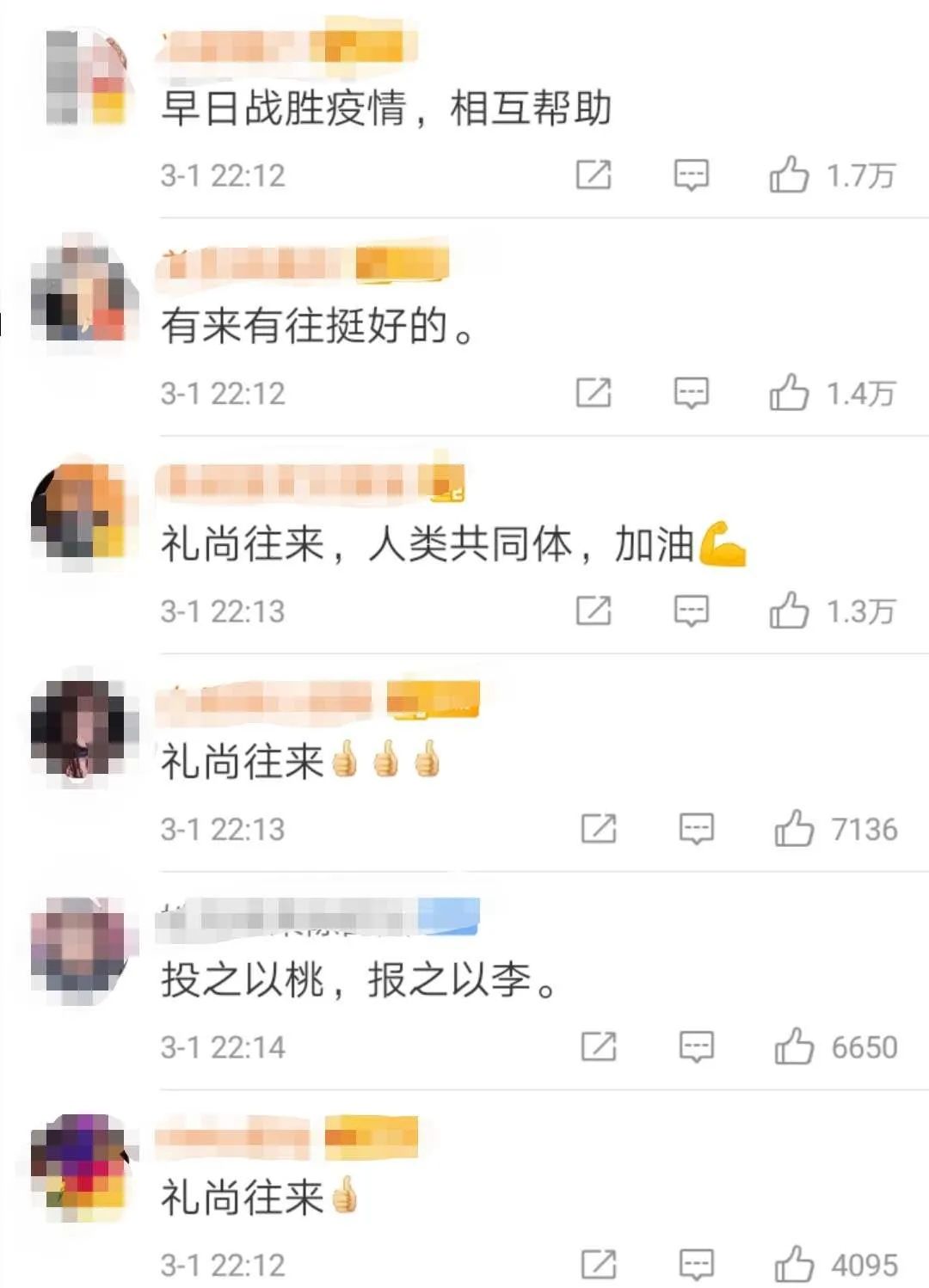929x1288 pixels.
Task: Like the comment 投之以桃，报之以李
Action: tap(794, 1046)
